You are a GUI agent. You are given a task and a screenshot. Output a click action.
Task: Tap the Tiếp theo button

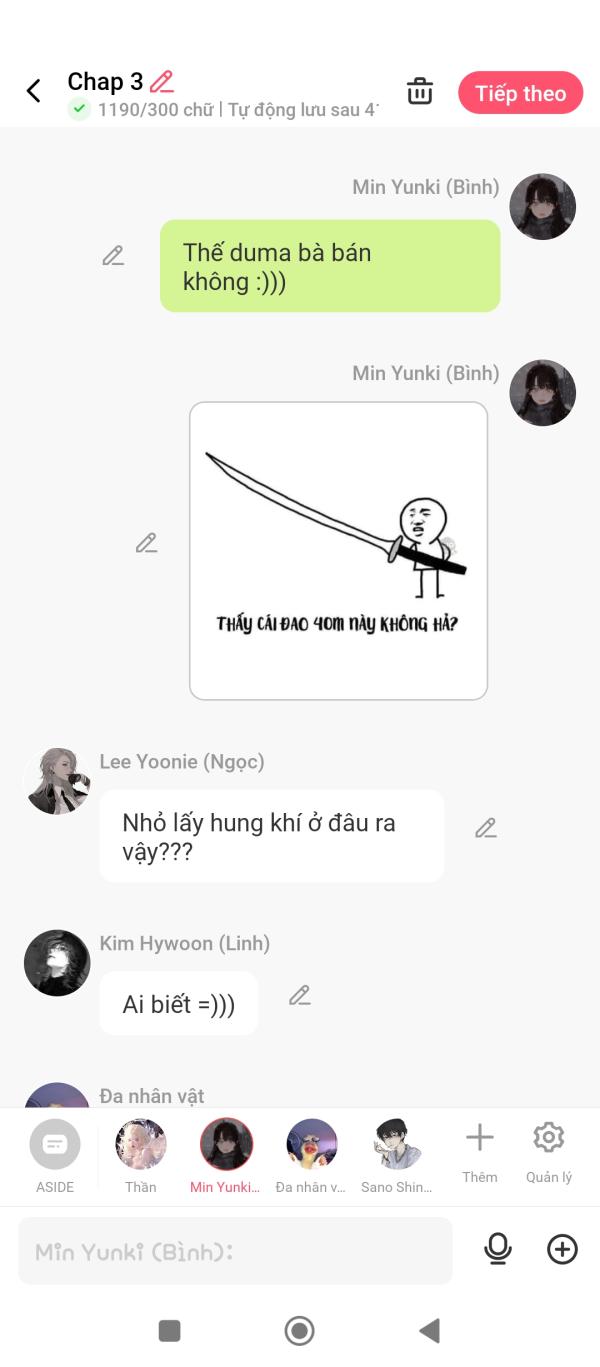click(x=520, y=93)
